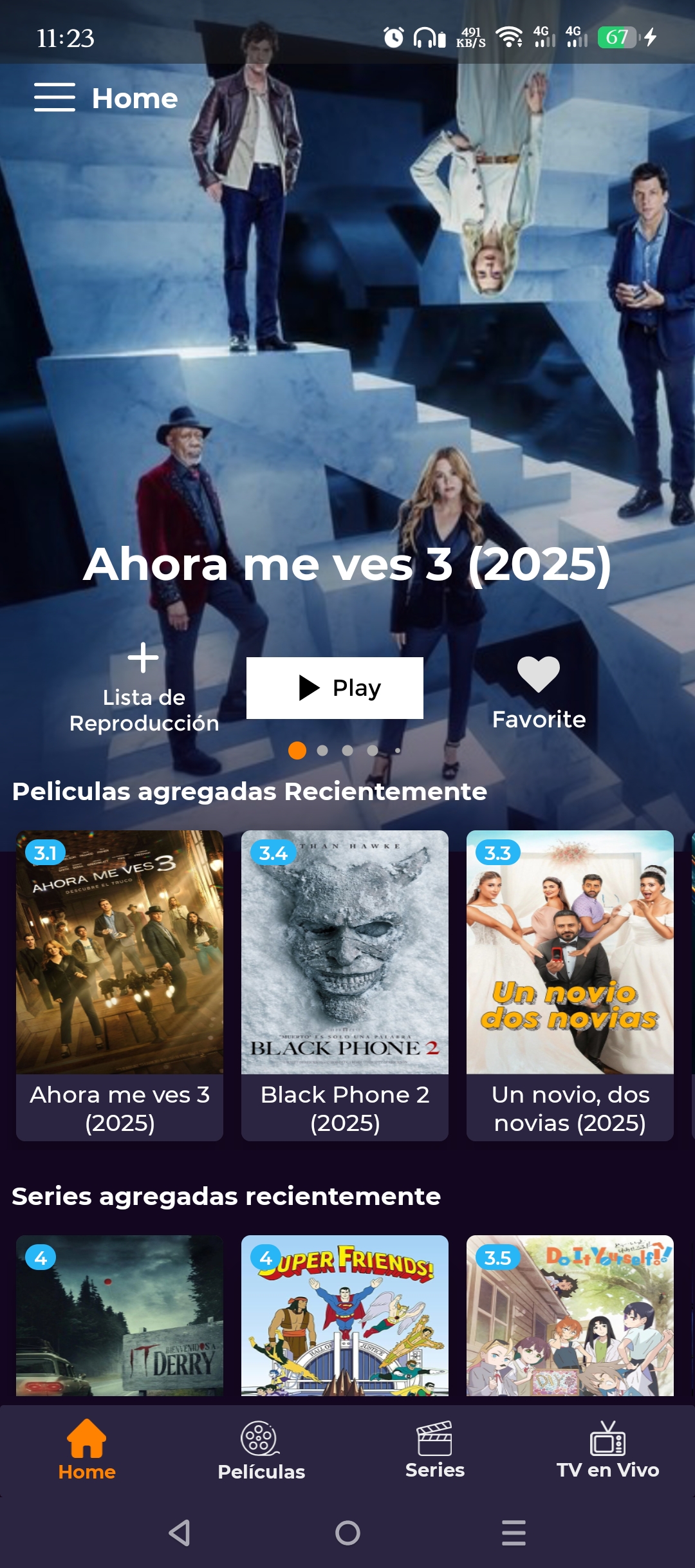Image resolution: width=695 pixels, height=1568 pixels.
Task: Mark the featured movie as Favorite
Action: coord(539,692)
